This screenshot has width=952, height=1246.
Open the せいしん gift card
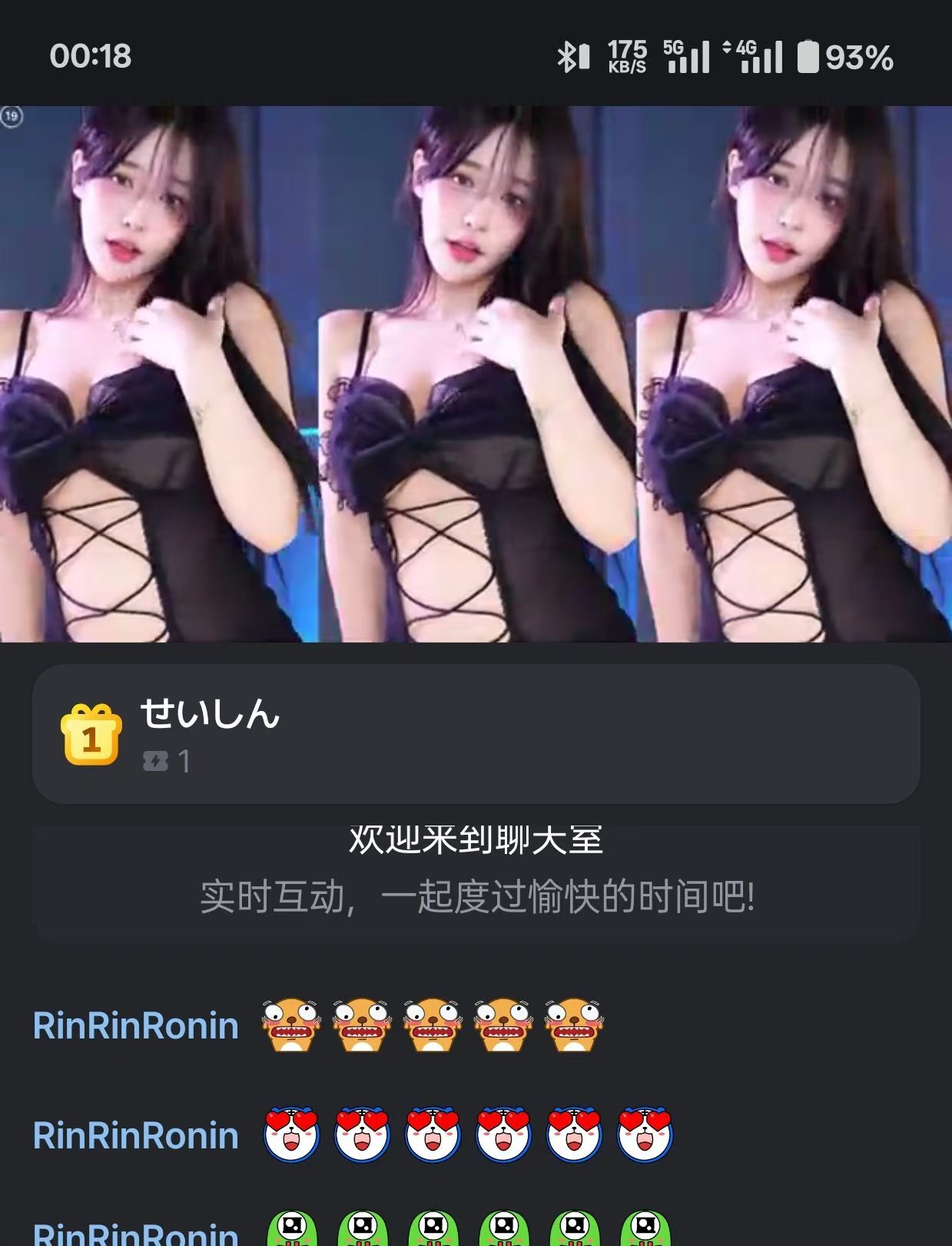(x=476, y=734)
